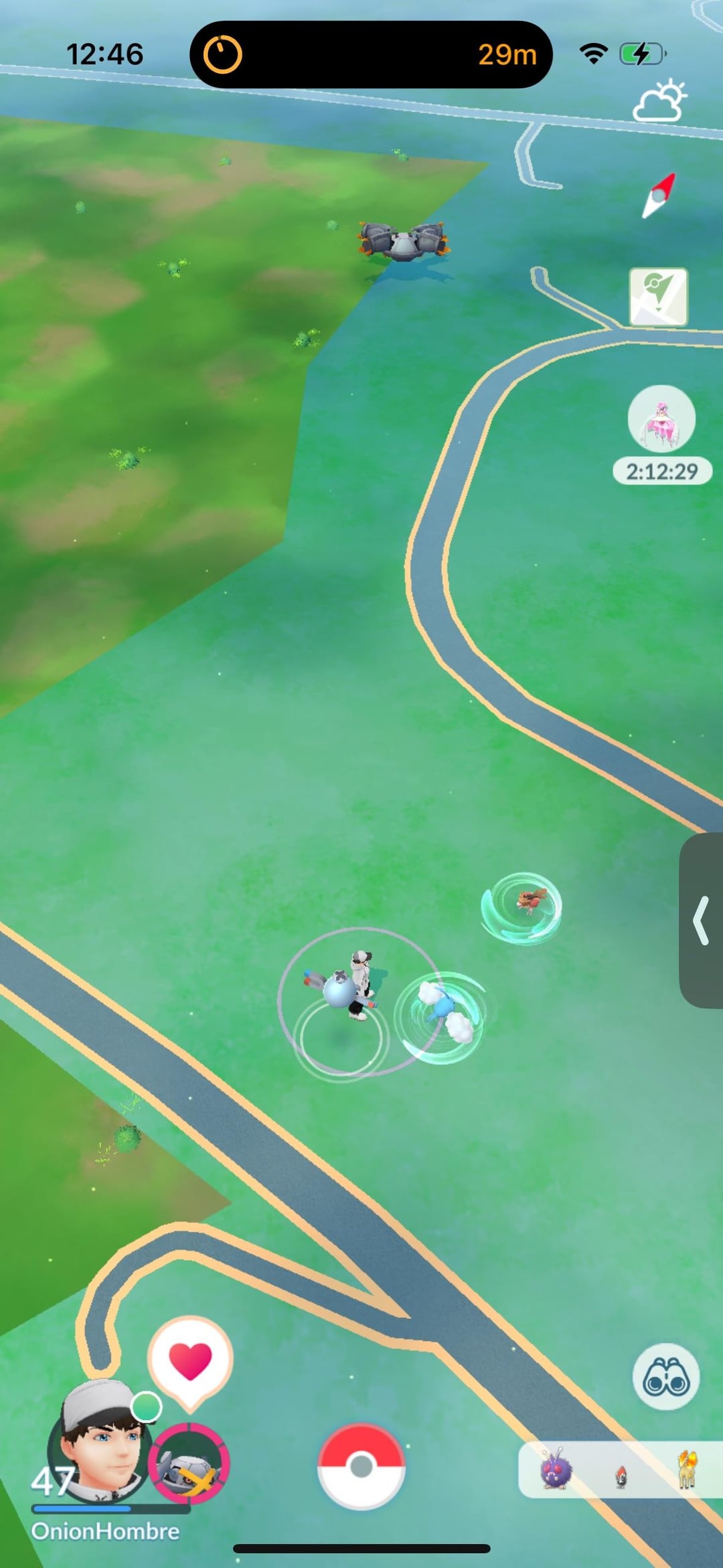Tap the compass to reorient map
Screen dimensions: 723x1568
click(x=659, y=196)
